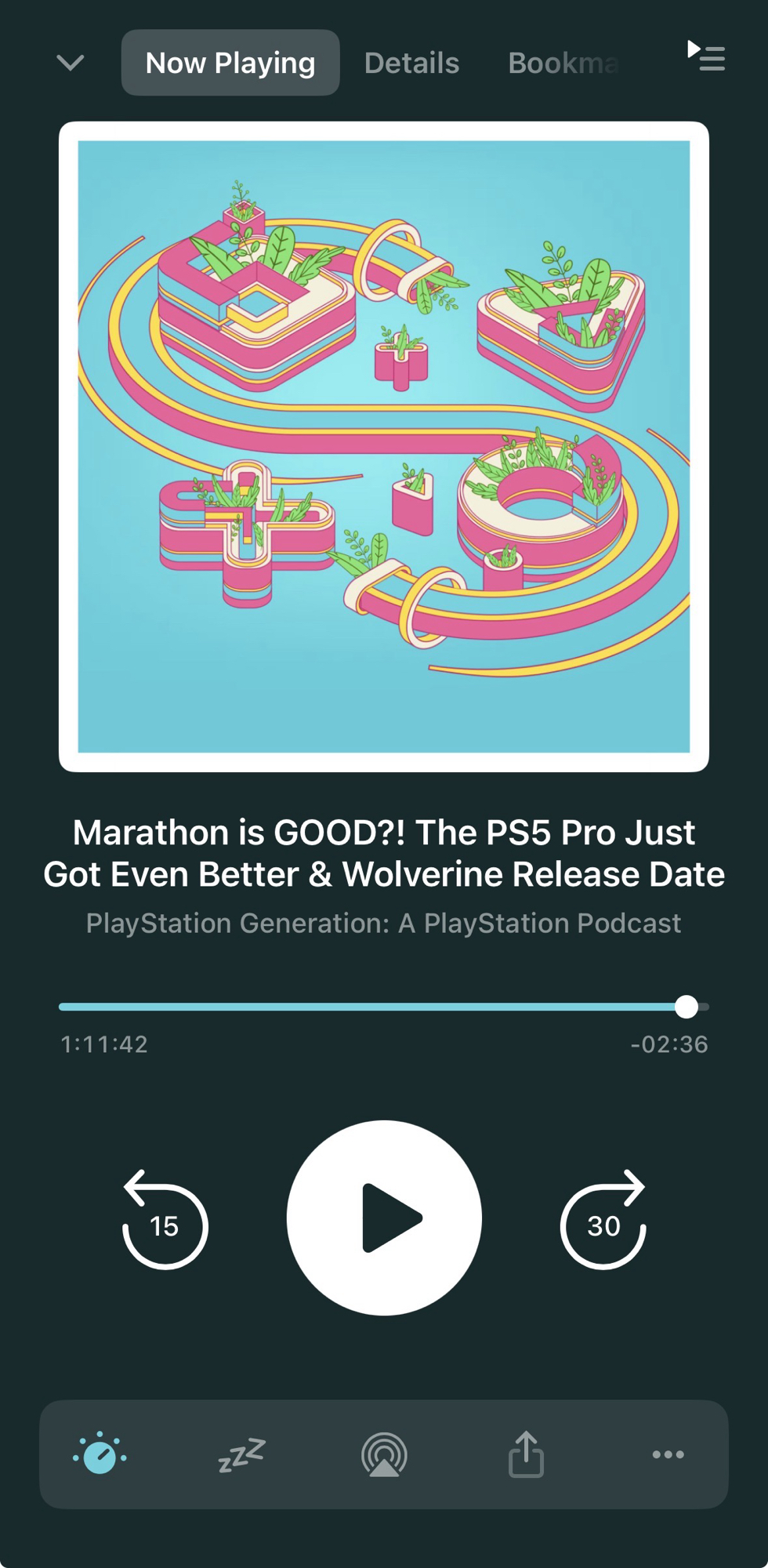Switch to the Details tab
The width and height of the screenshot is (768, 1568).
click(x=411, y=63)
